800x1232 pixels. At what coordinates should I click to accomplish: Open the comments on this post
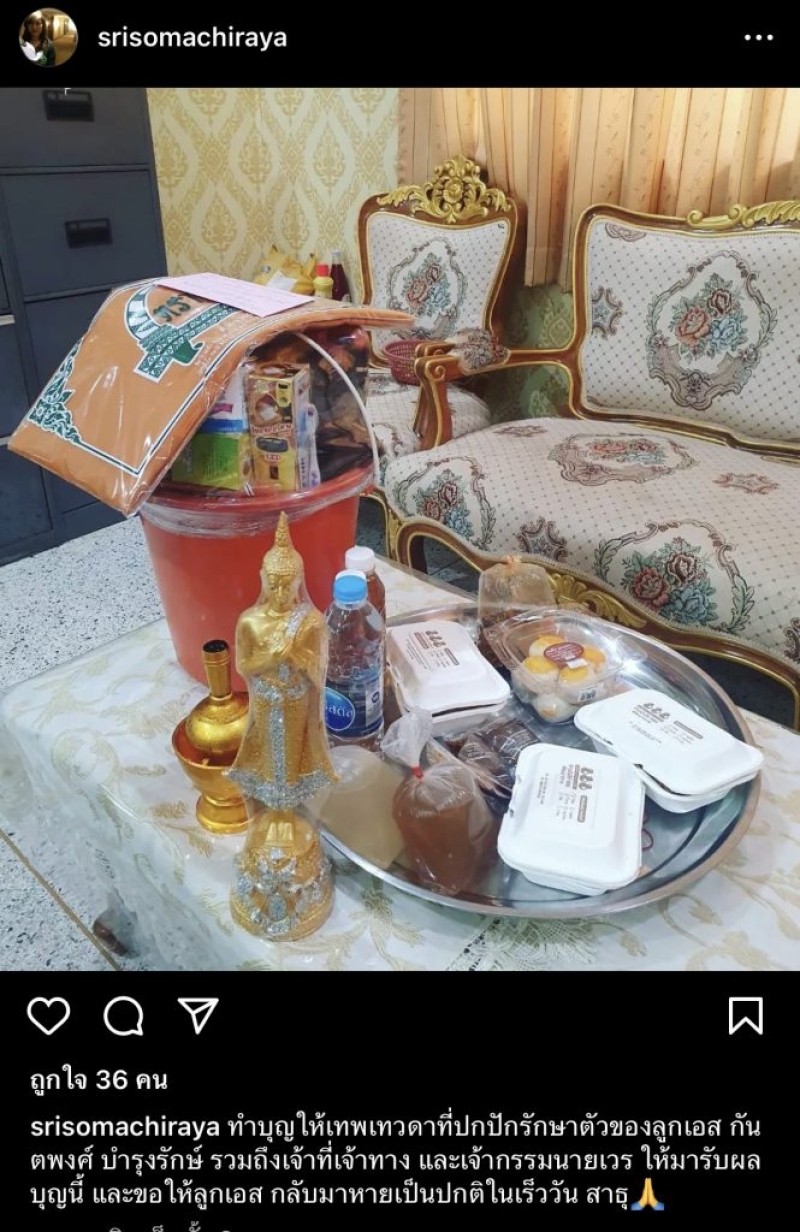coord(123,1016)
